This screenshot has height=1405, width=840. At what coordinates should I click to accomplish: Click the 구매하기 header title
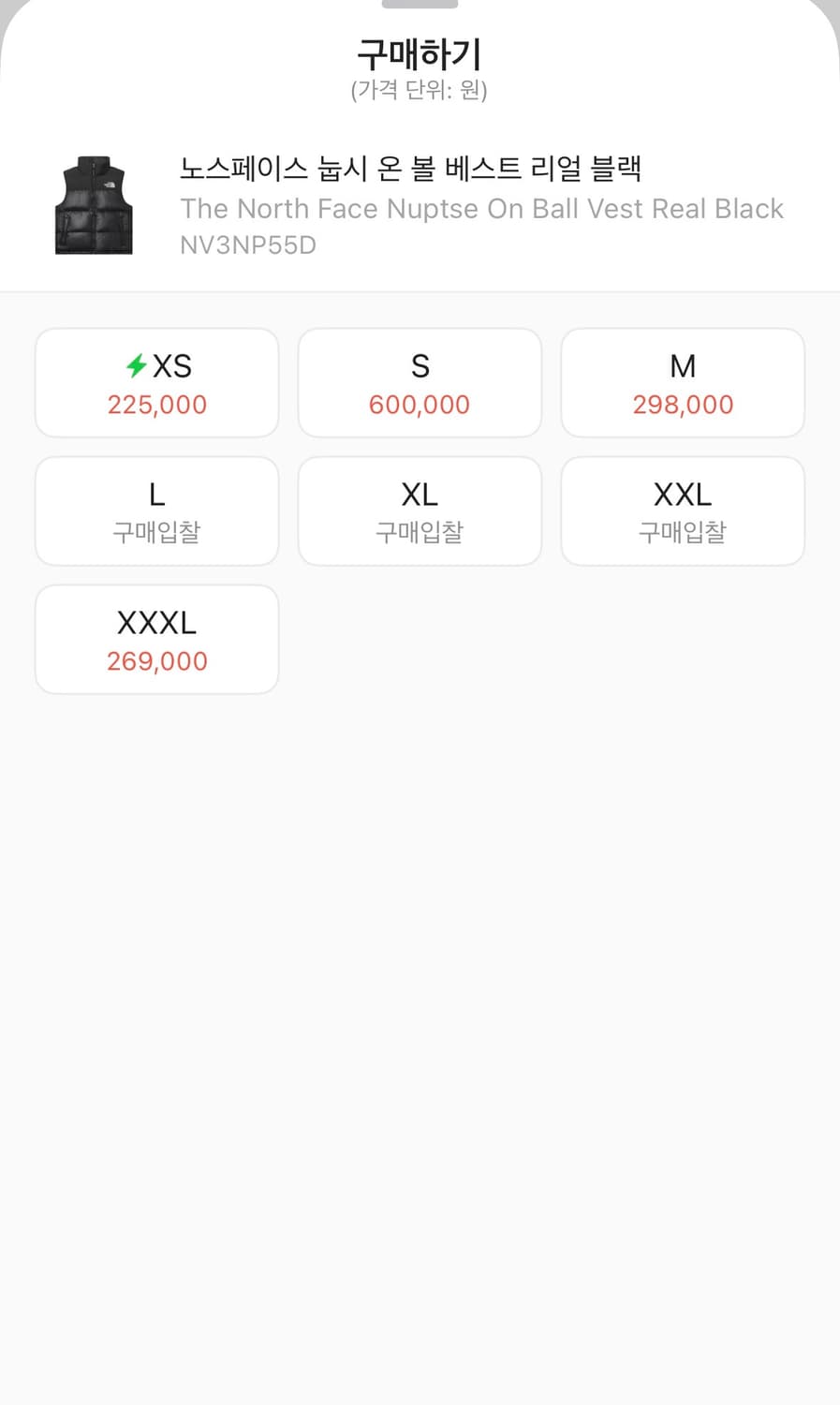pos(420,53)
